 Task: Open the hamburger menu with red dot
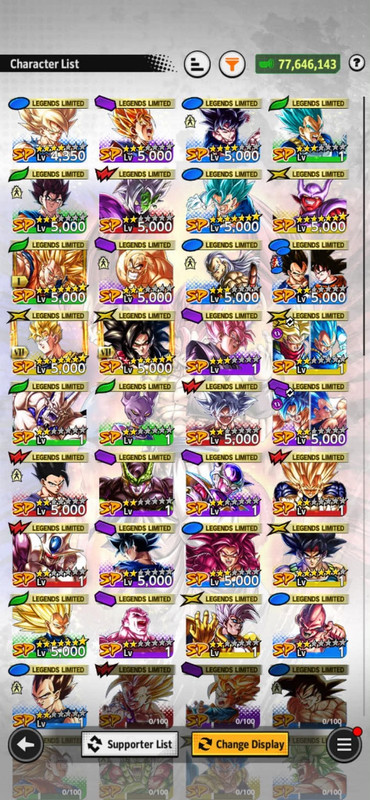(x=344, y=744)
